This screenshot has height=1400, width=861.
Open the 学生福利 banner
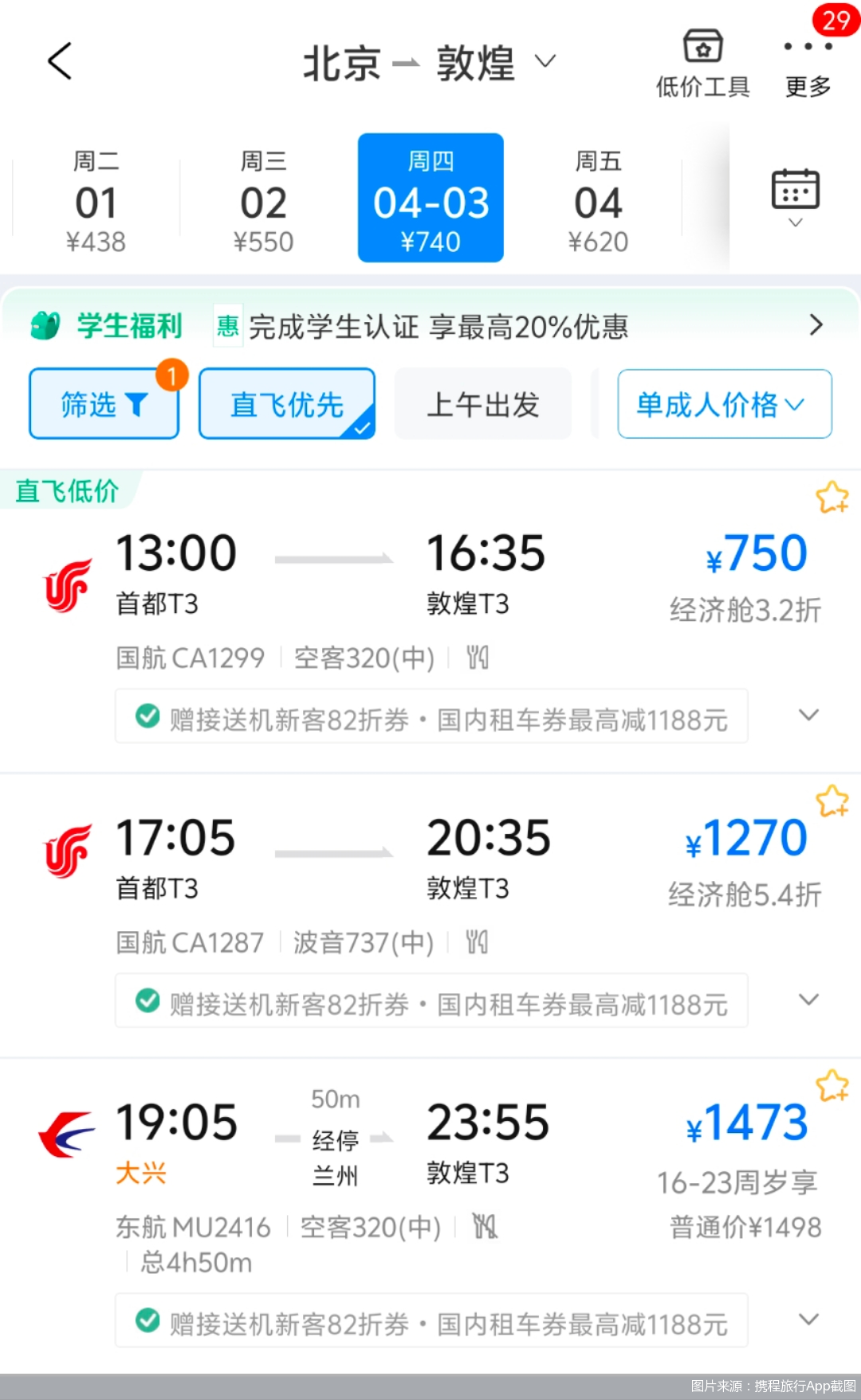coord(431,325)
